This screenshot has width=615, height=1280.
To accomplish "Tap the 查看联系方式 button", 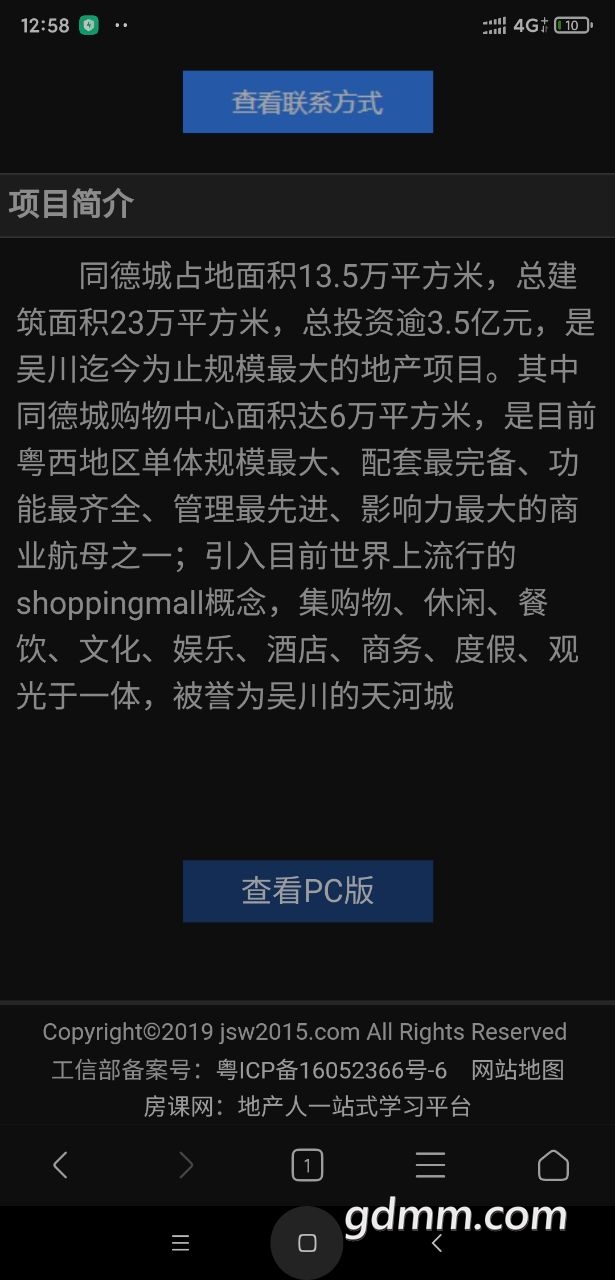I will tap(307, 102).
